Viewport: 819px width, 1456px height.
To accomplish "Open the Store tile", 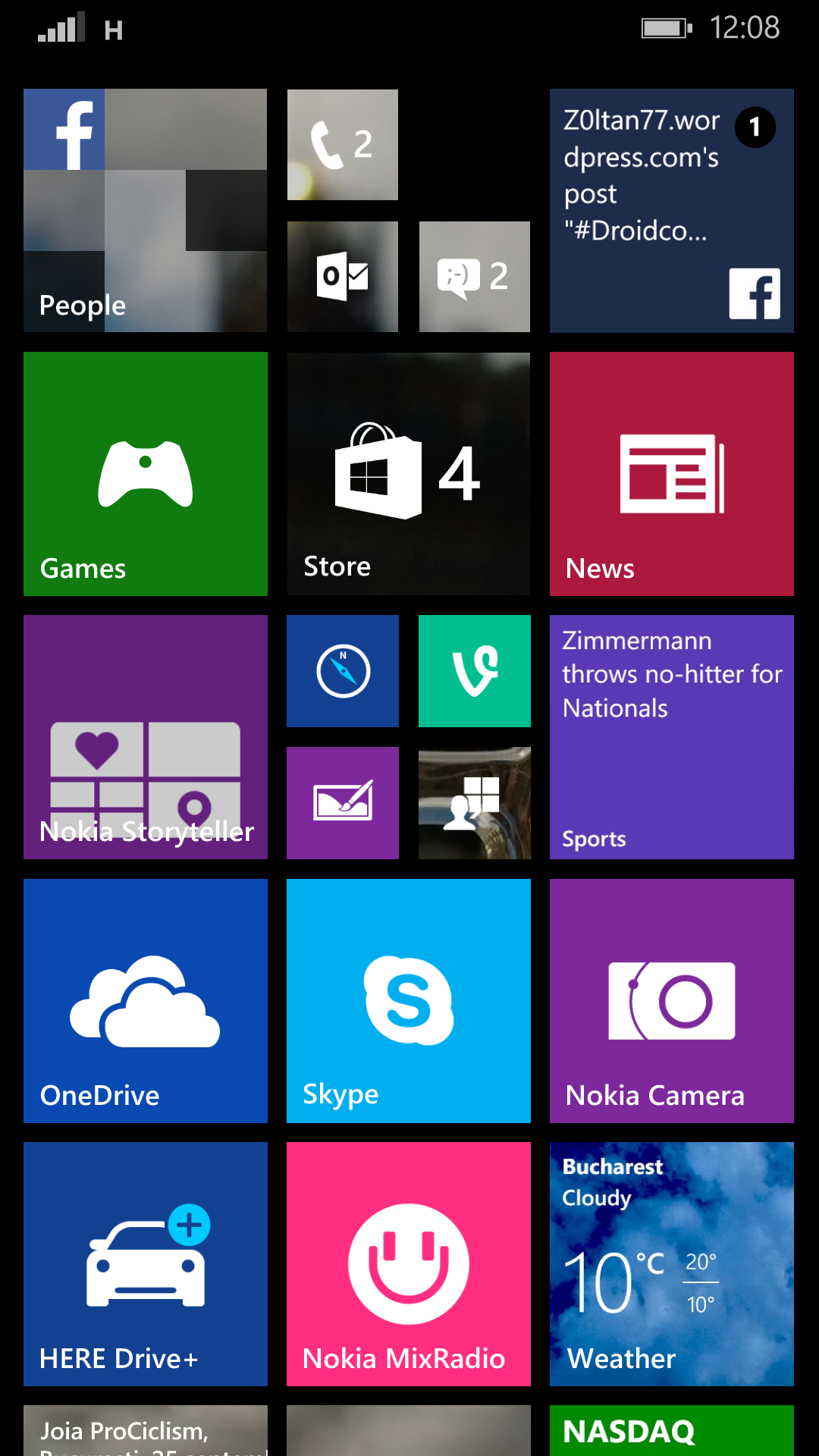I will tap(408, 473).
